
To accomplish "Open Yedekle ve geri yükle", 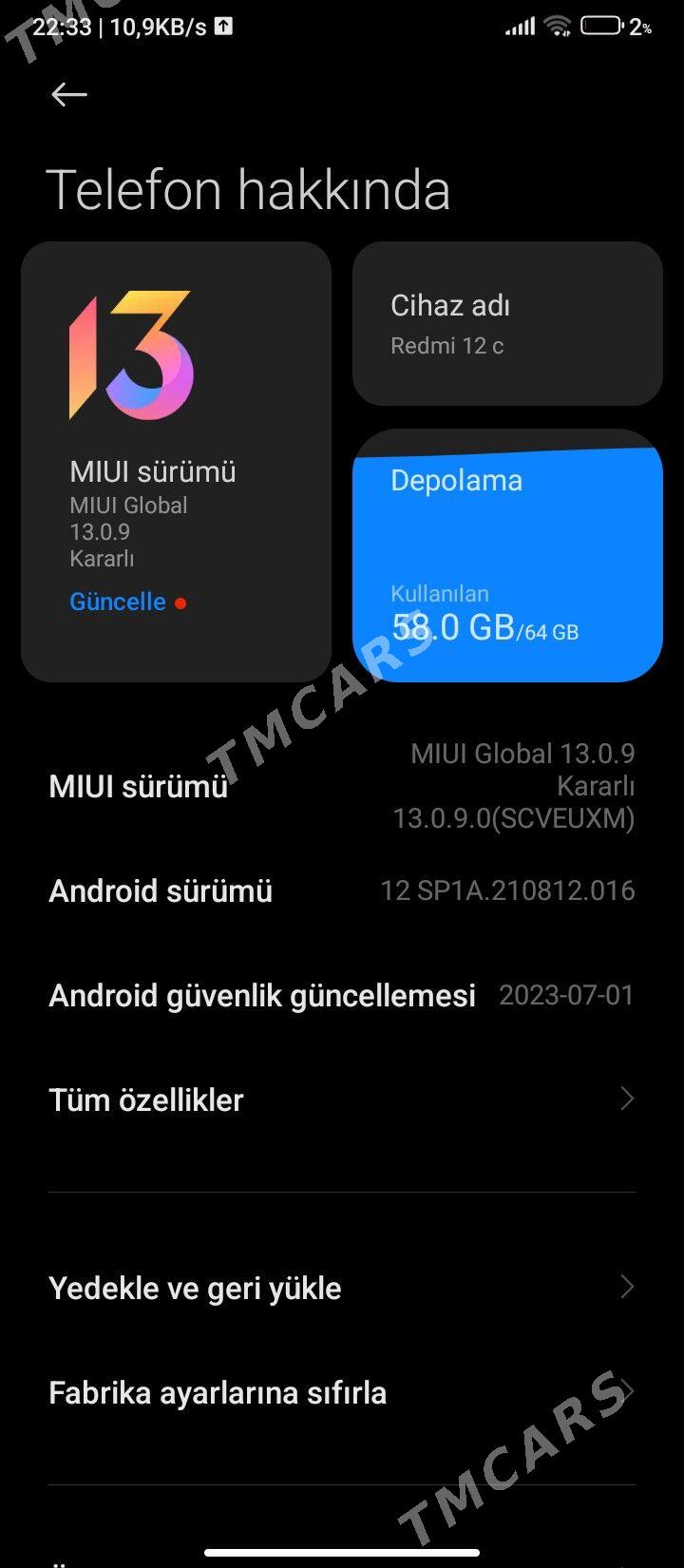I will tap(342, 1288).
